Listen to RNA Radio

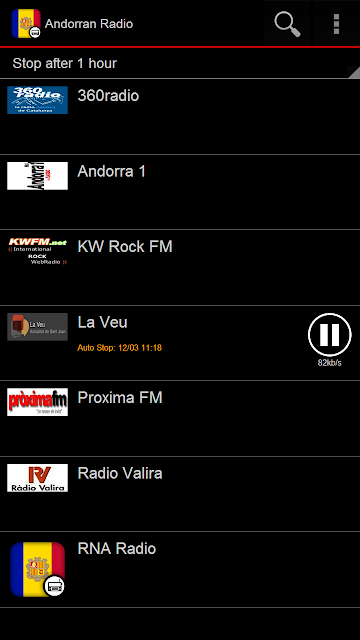tap(180, 570)
